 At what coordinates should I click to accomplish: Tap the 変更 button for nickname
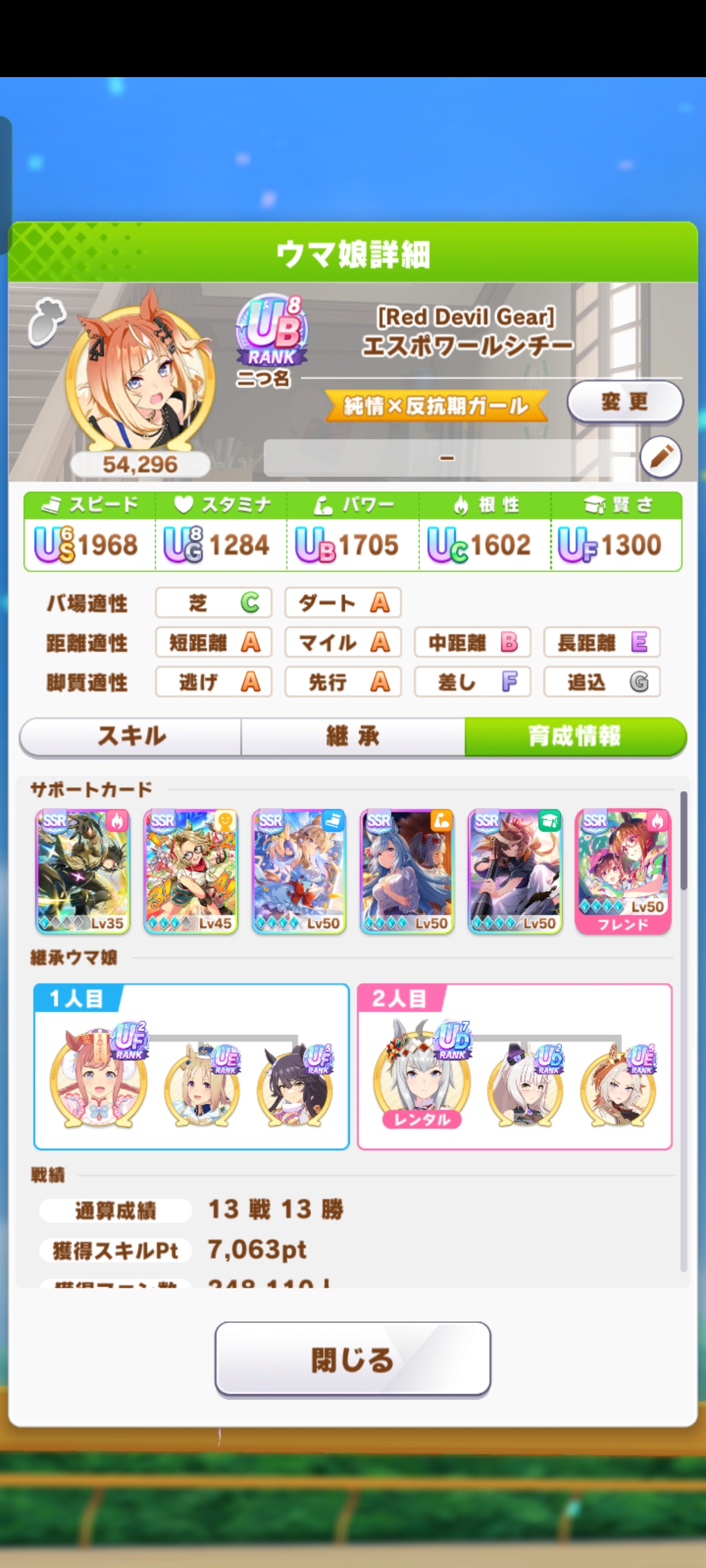point(624,402)
